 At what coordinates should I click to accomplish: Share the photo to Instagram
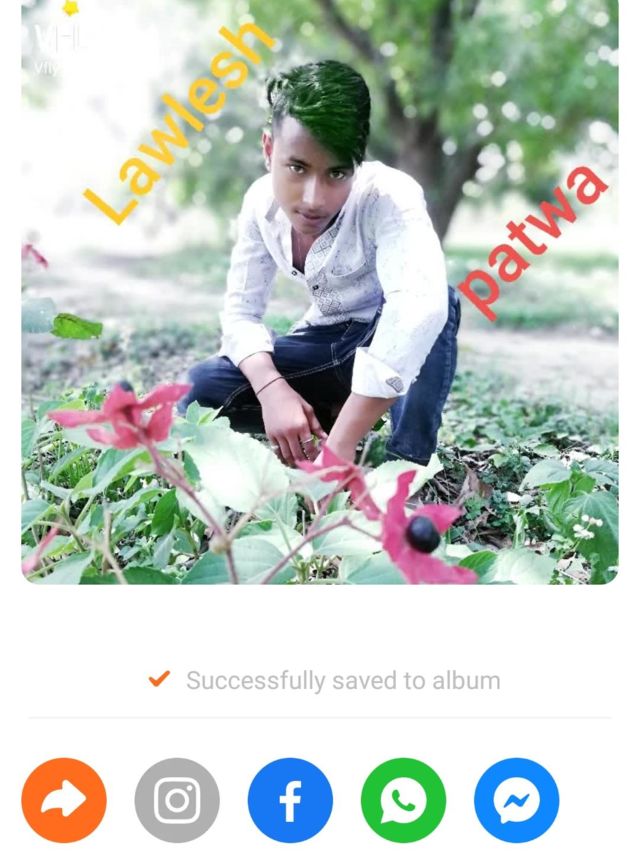click(177, 800)
